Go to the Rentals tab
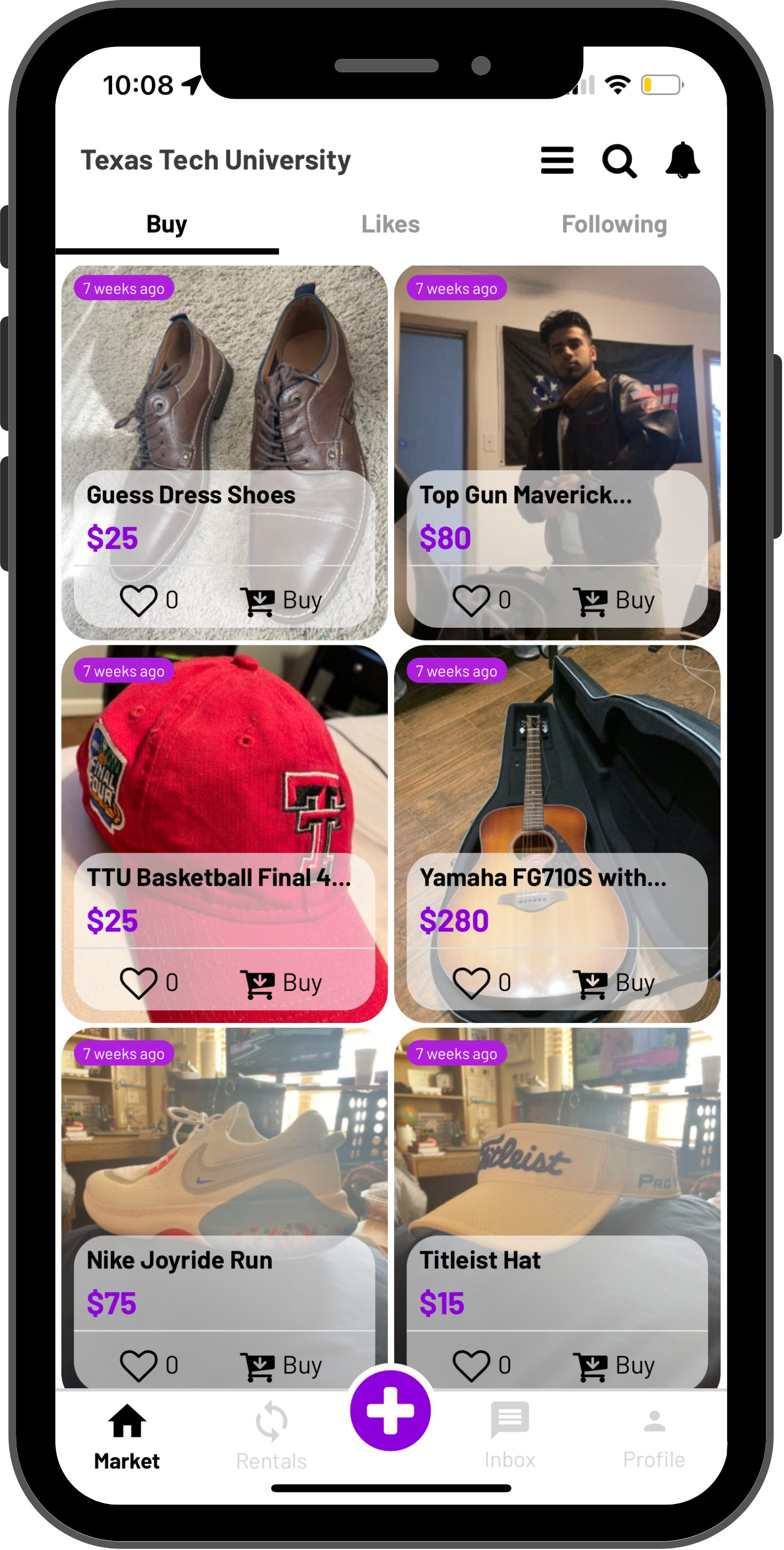The height and width of the screenshot is (1550, 784). [271, 1436]
